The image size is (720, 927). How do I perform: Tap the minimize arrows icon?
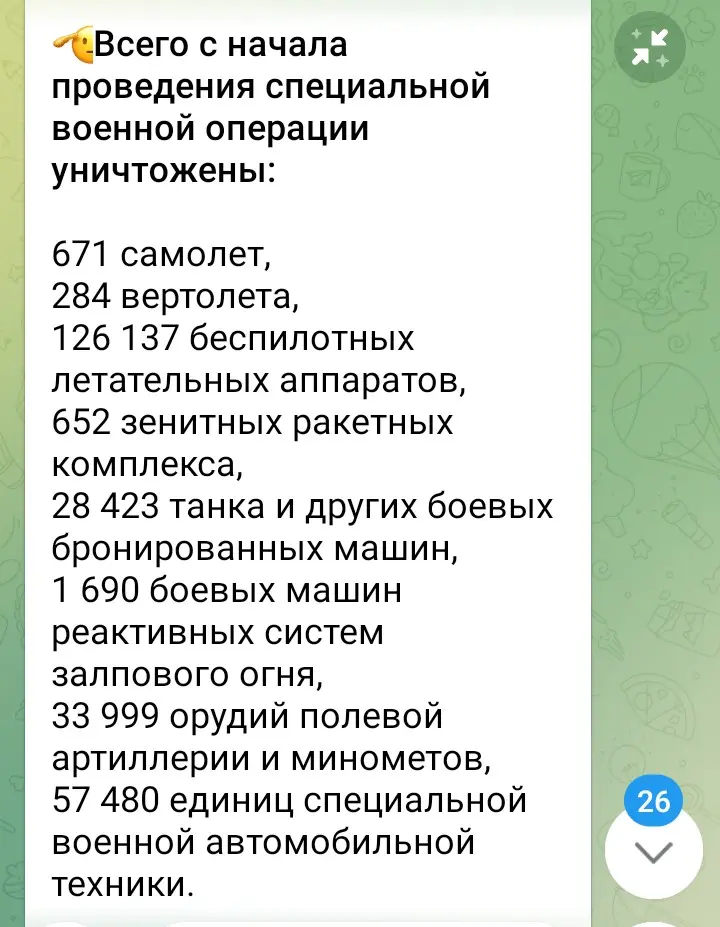[x=653, y=48]
